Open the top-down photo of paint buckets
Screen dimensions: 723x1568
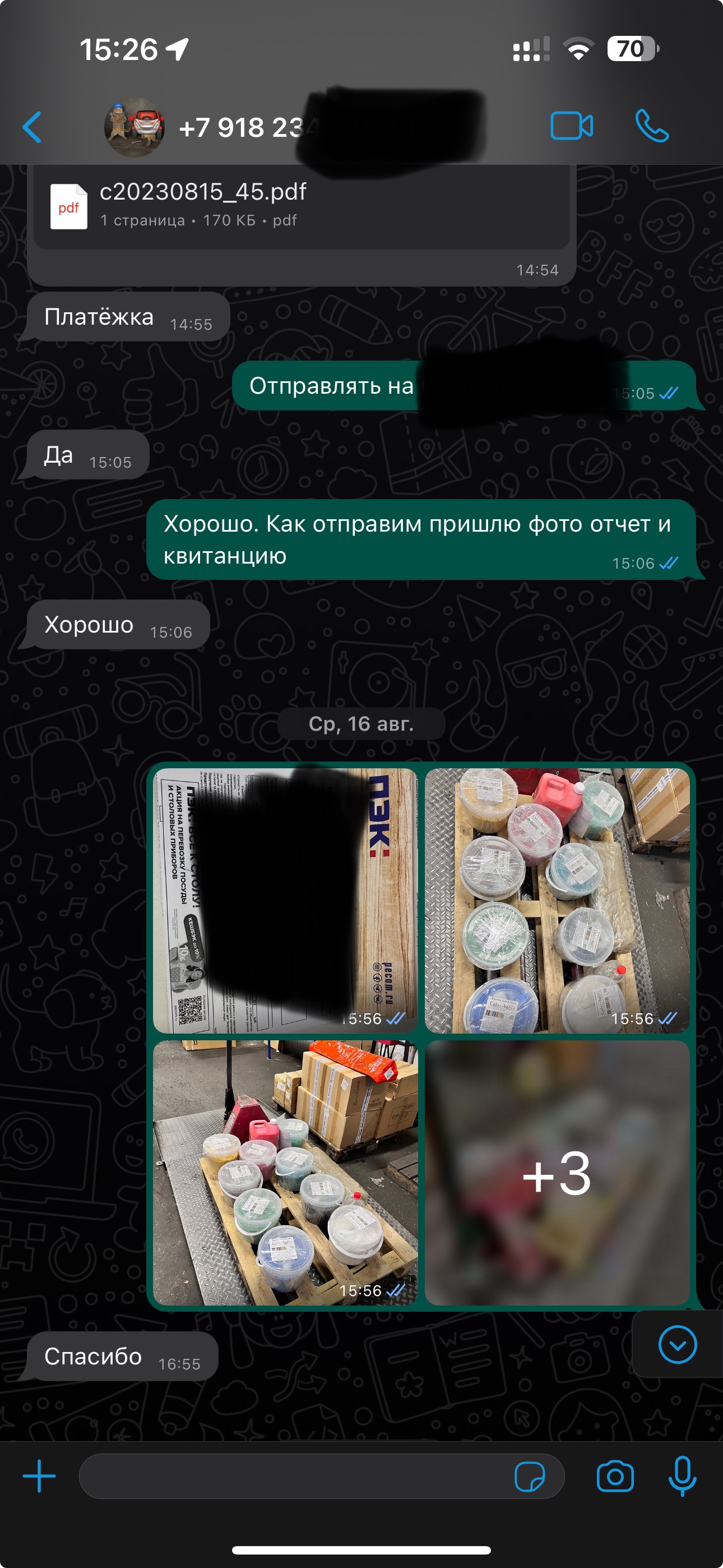click(556, 900)
